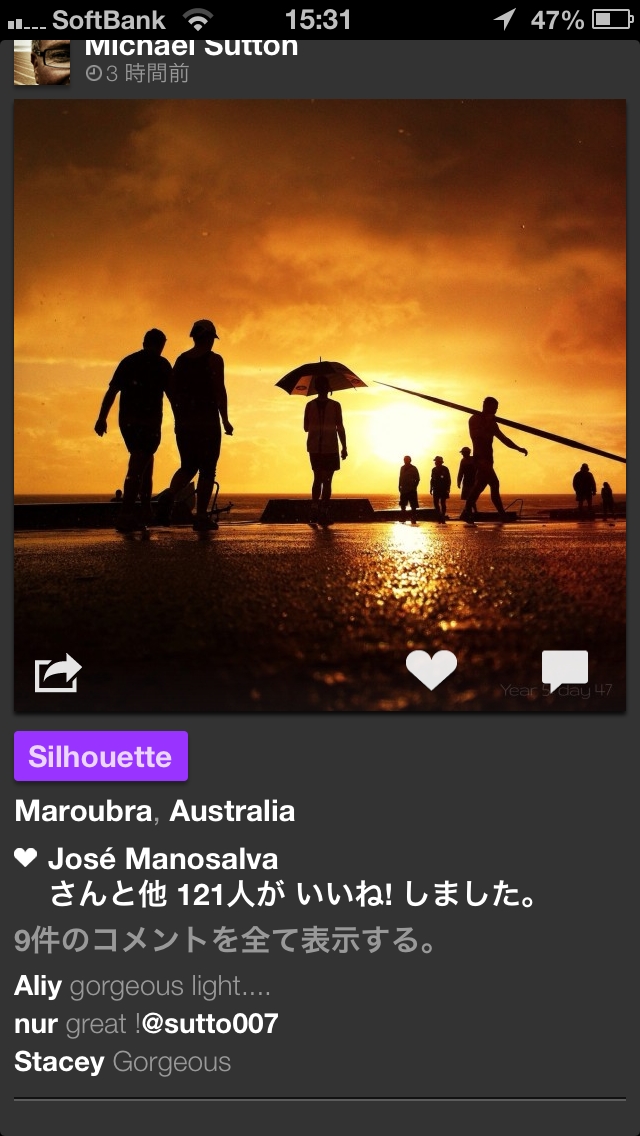Screen dimensions: 640x1136
Task: Like the silhouette sunset photo
Action: (x=431, y=669)
